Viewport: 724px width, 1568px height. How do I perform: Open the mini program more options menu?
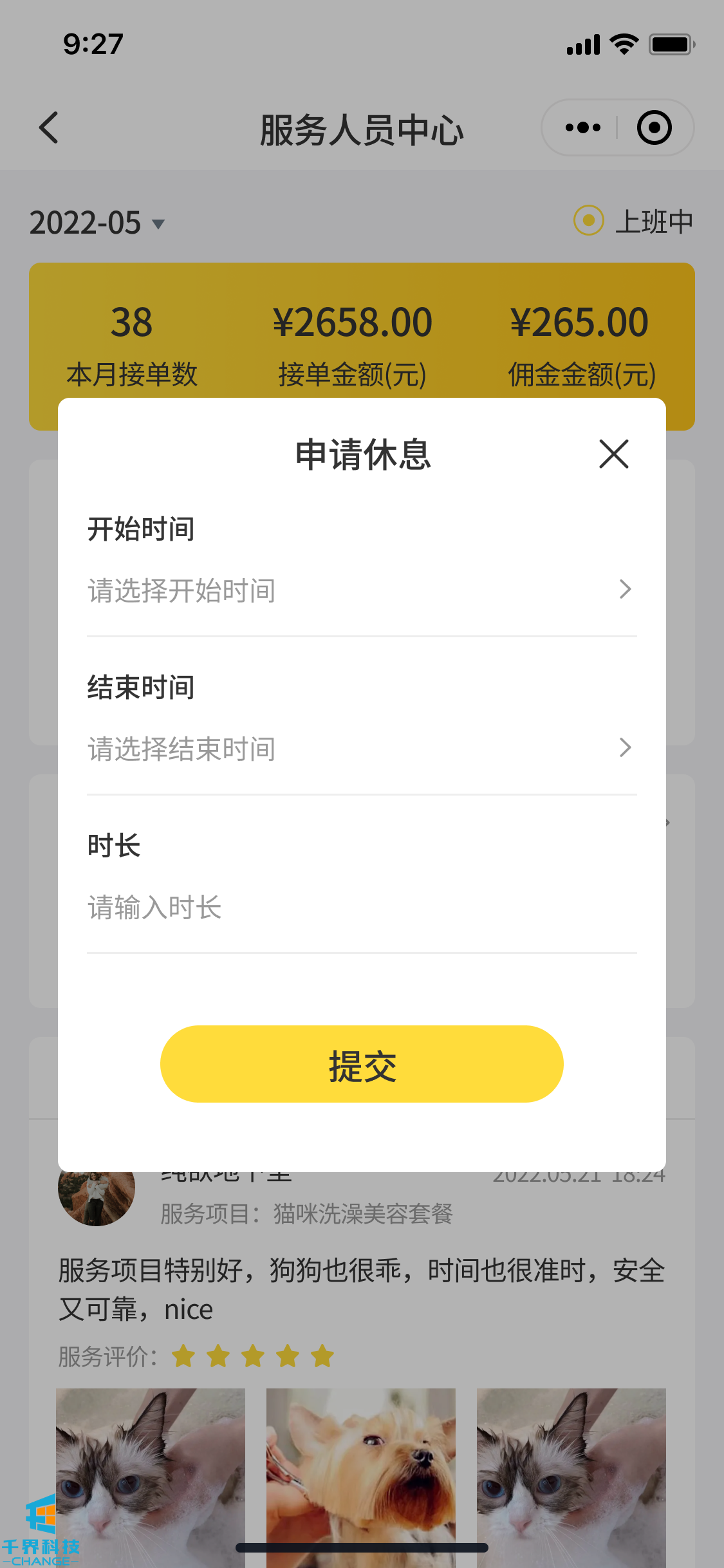pyautogui.click(x=582, y=127)
